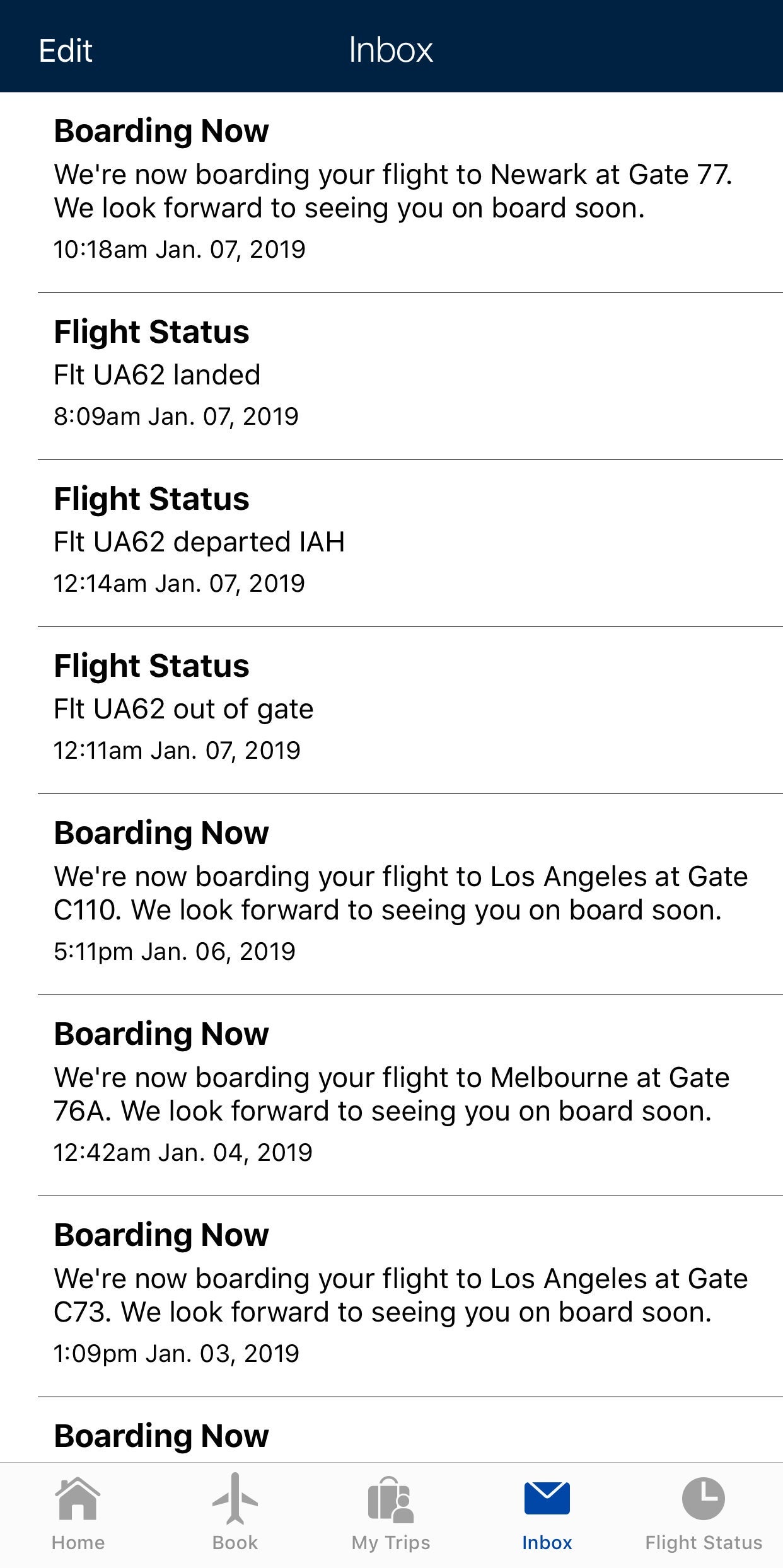This screenshot has width=783, height=1568.
Task: Open the Los Angeles Gate C110 boarding message
Action: point(392,893)
